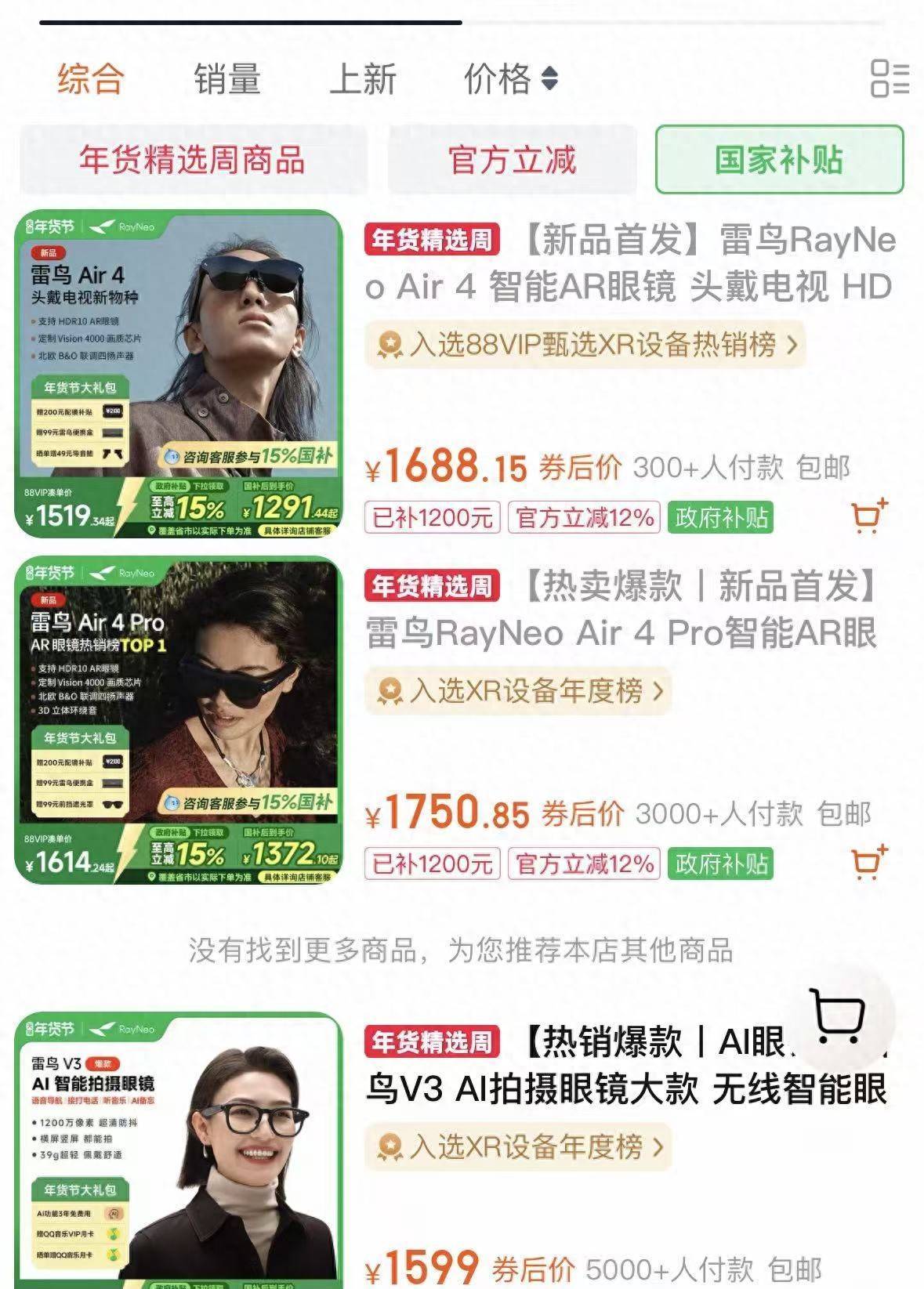Filter by 年货精选周商品
The image size is (924, 1289).
click(192, 160)
